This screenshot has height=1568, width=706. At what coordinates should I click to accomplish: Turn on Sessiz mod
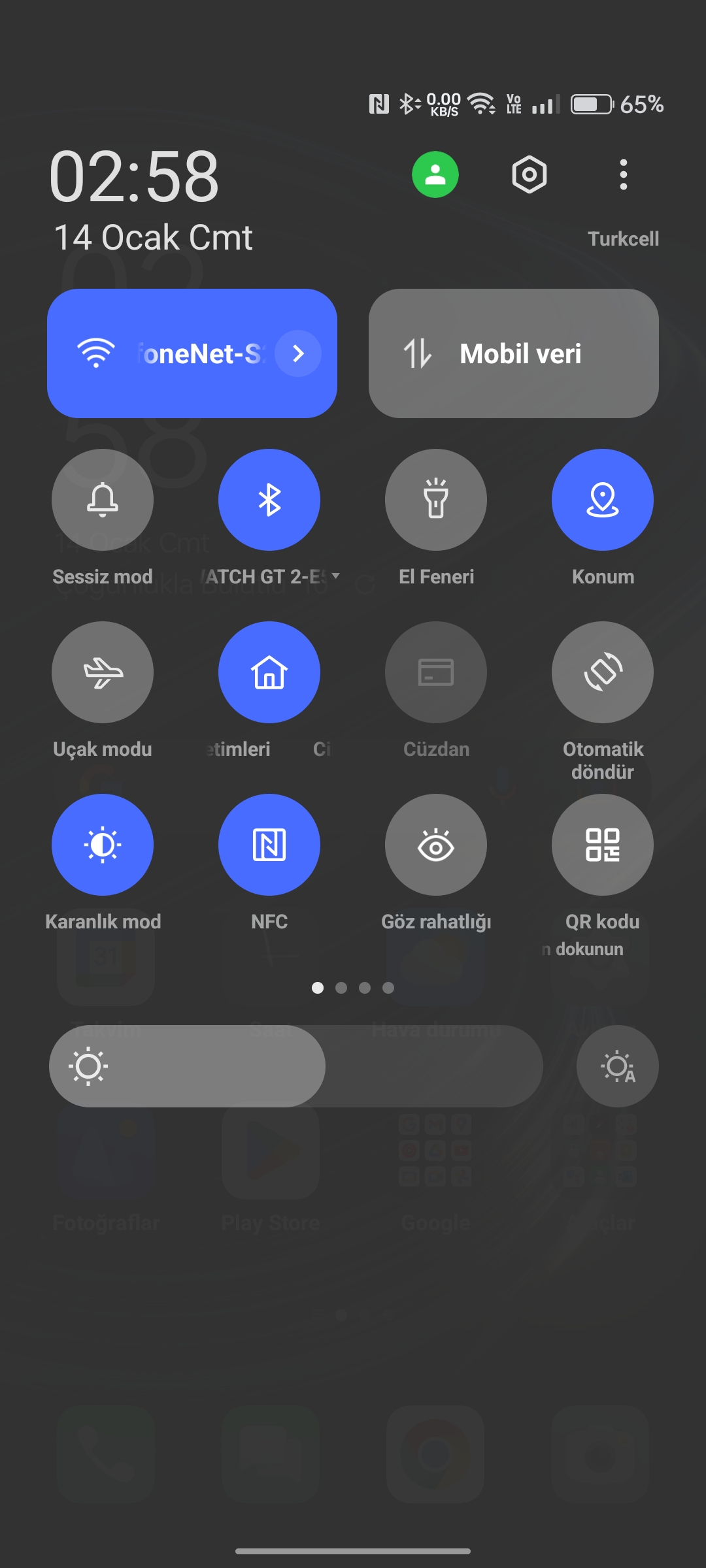click(x=103, y=500)
